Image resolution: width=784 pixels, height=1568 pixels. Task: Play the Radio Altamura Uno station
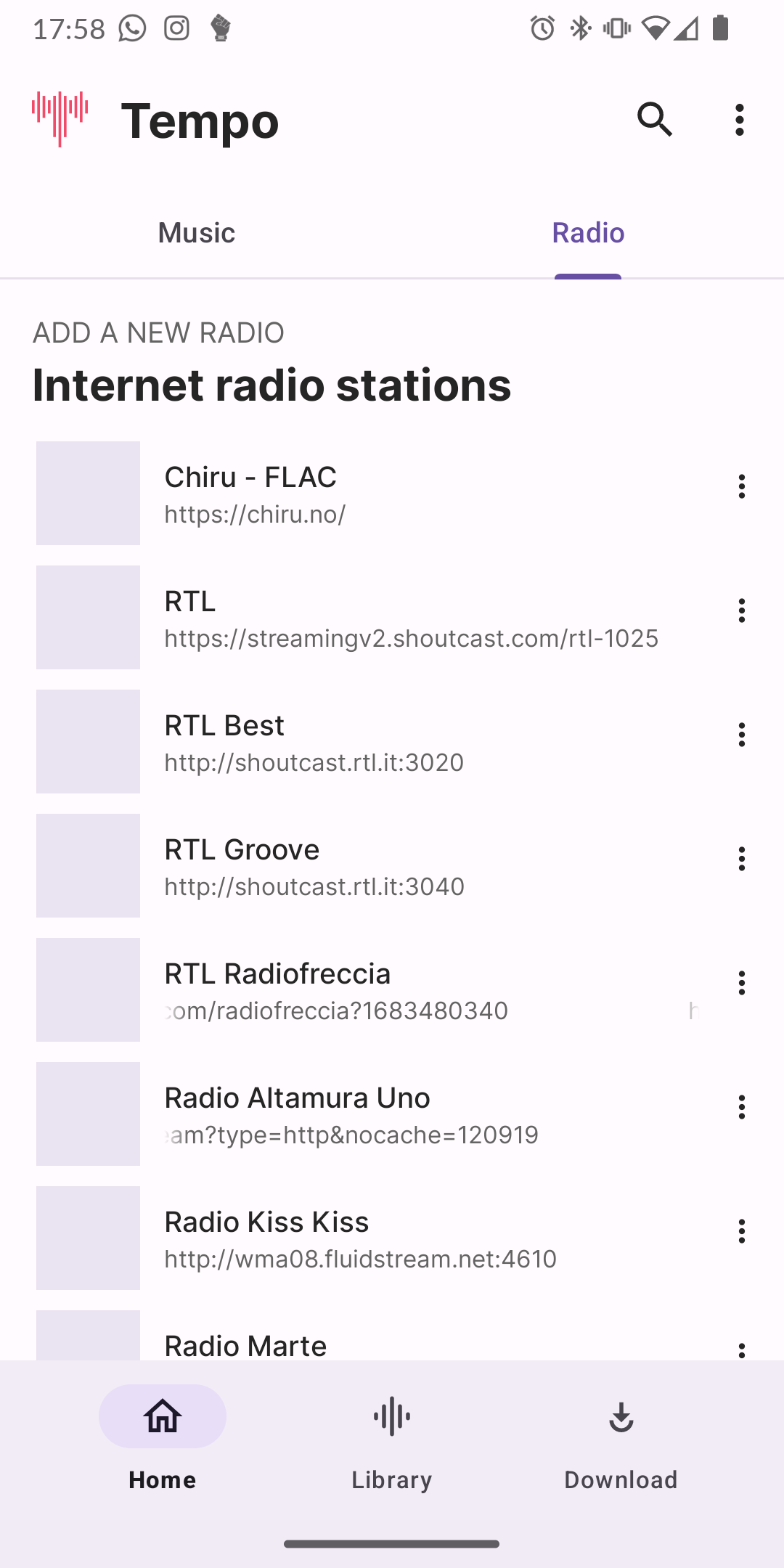click(363, 1114)
